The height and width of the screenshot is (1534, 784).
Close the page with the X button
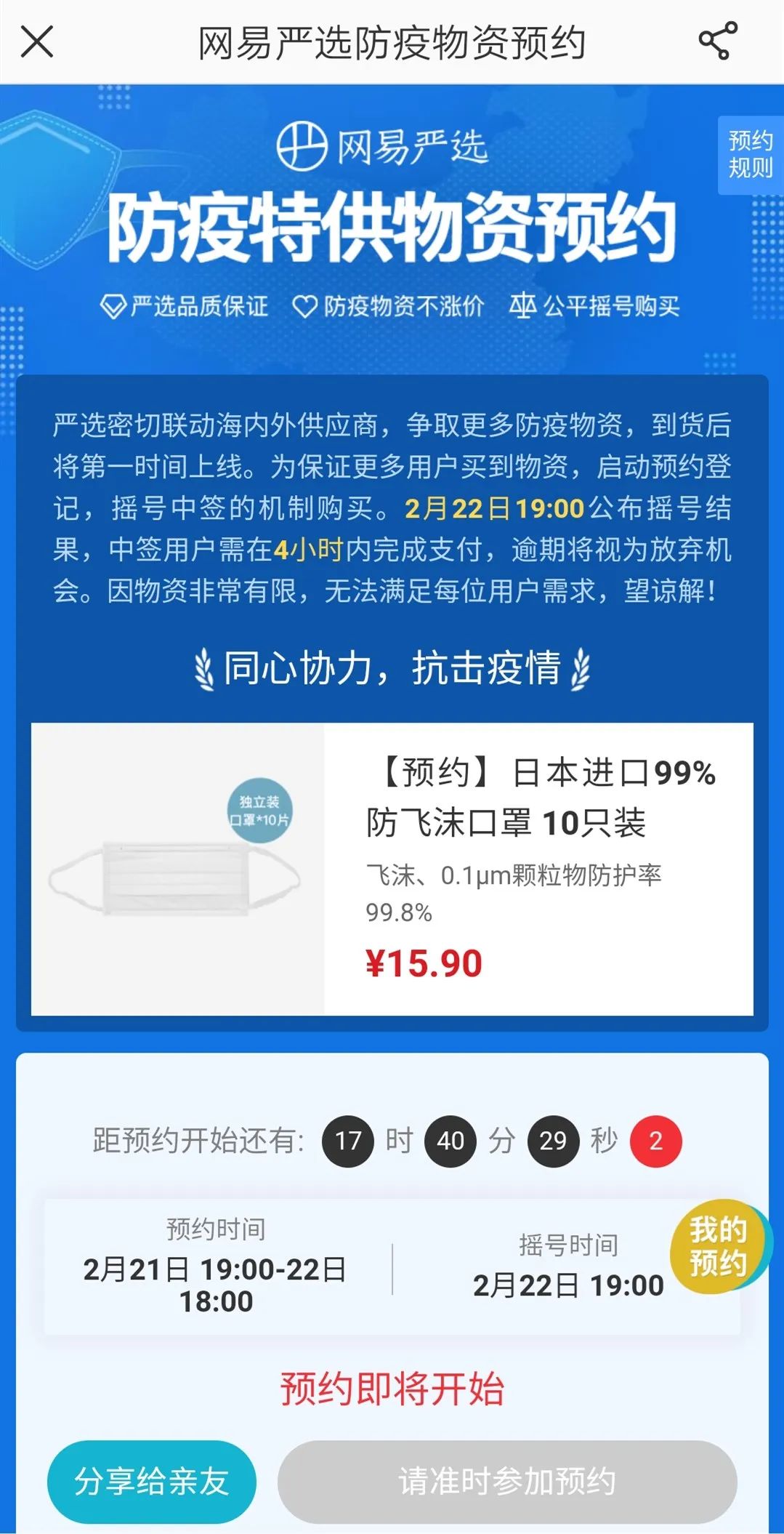38,42
